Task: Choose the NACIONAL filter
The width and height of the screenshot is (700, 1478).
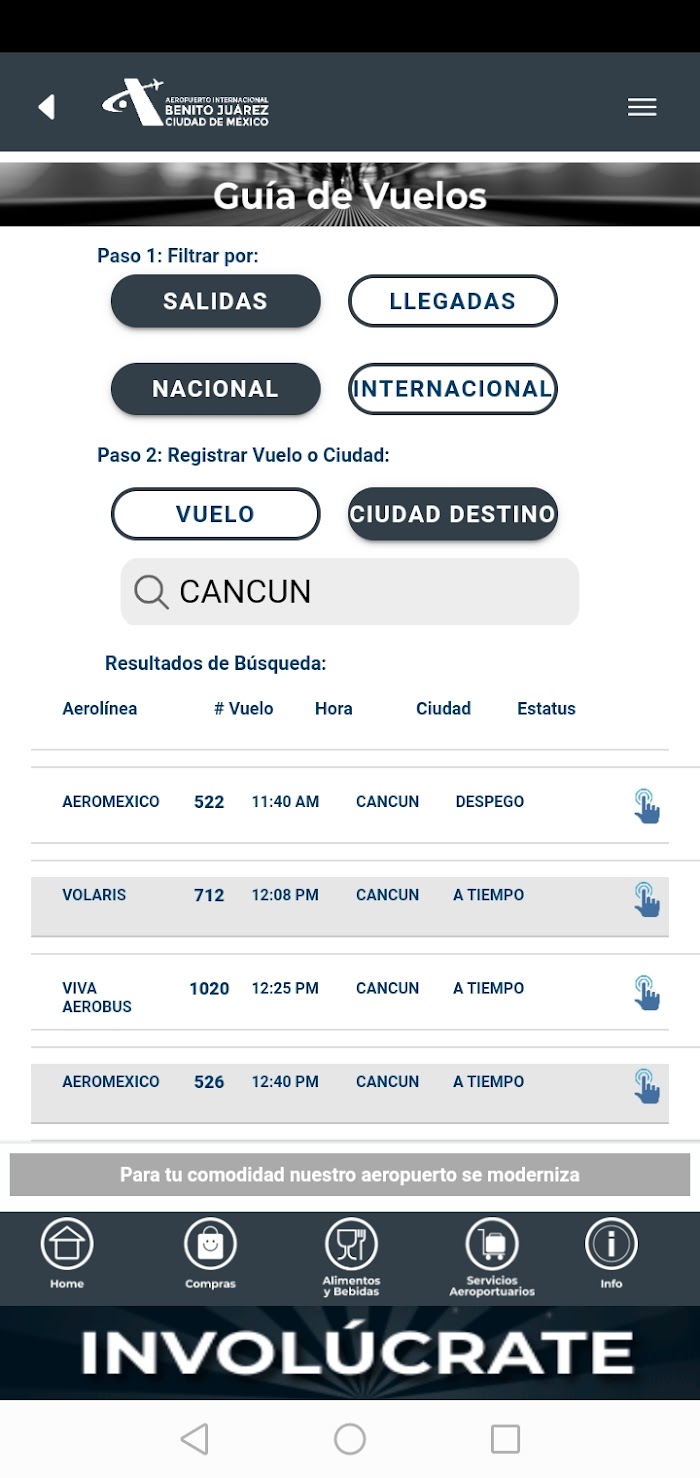Action: click(215, 389)
